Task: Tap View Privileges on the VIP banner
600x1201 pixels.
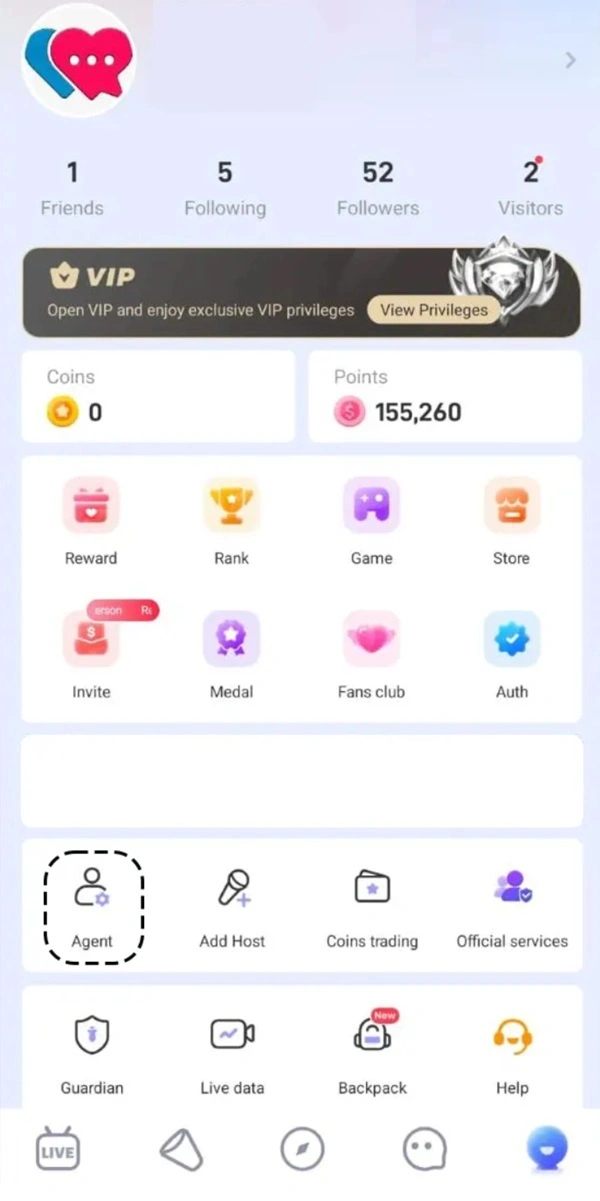Action: pos(433,310)
